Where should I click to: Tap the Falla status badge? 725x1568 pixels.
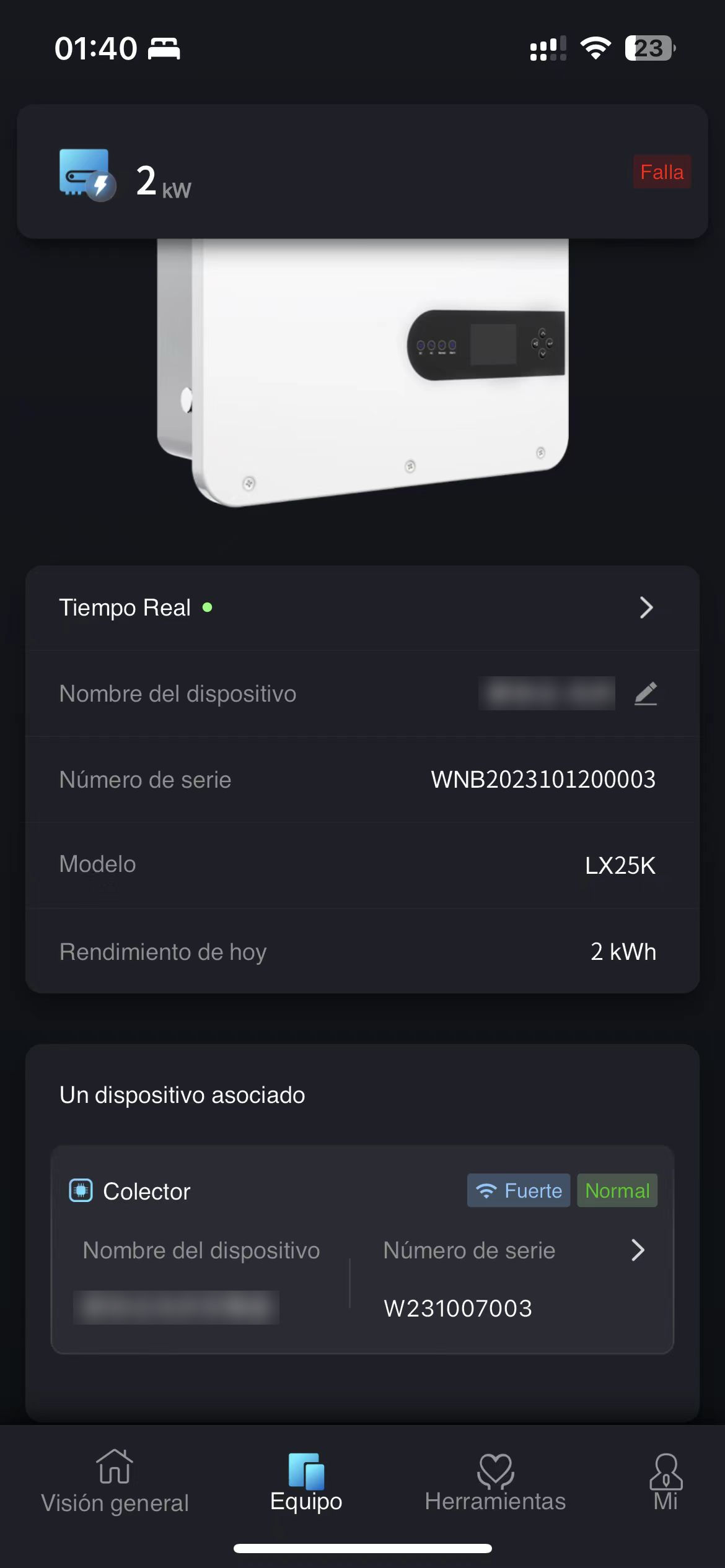tap(661, 172)
